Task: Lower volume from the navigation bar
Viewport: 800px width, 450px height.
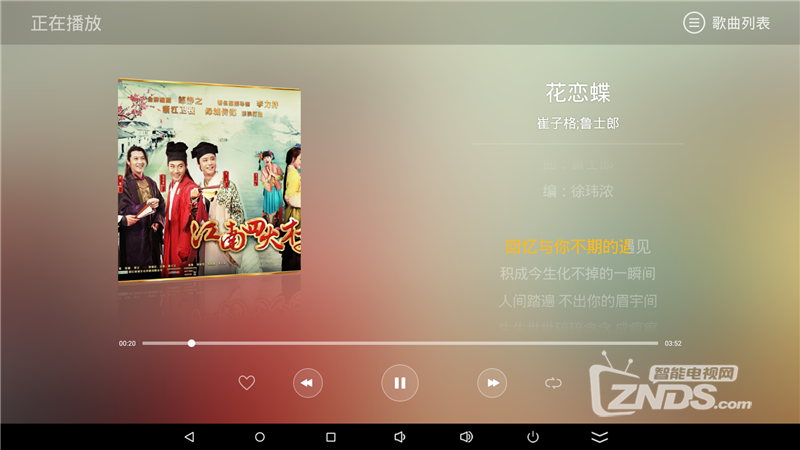Action: point(399,437)
